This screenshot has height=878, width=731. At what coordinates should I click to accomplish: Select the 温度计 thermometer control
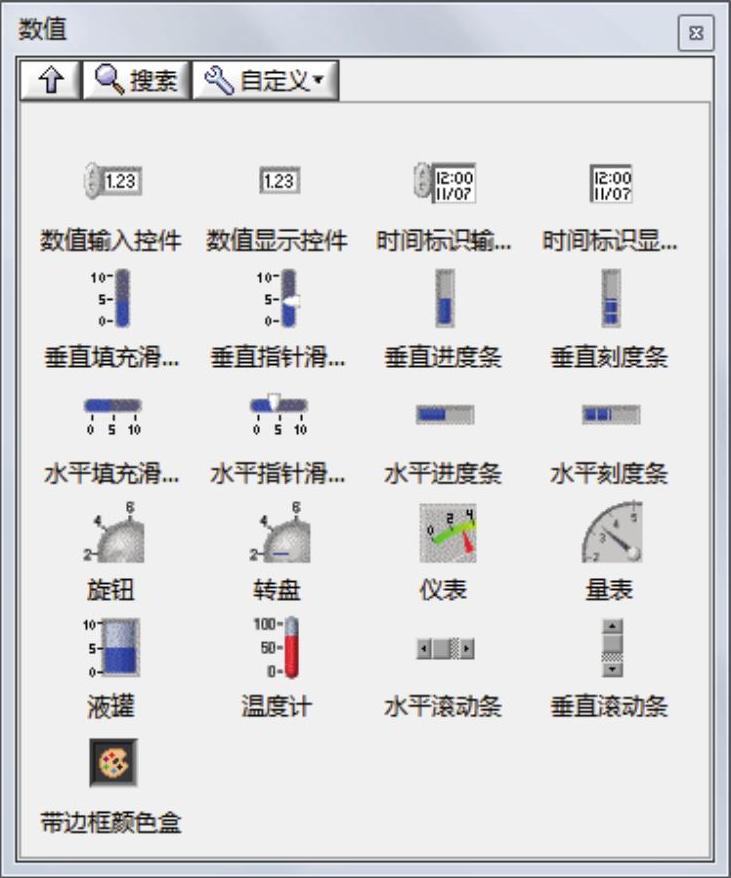pyautogui.click(x=278, y=648)
